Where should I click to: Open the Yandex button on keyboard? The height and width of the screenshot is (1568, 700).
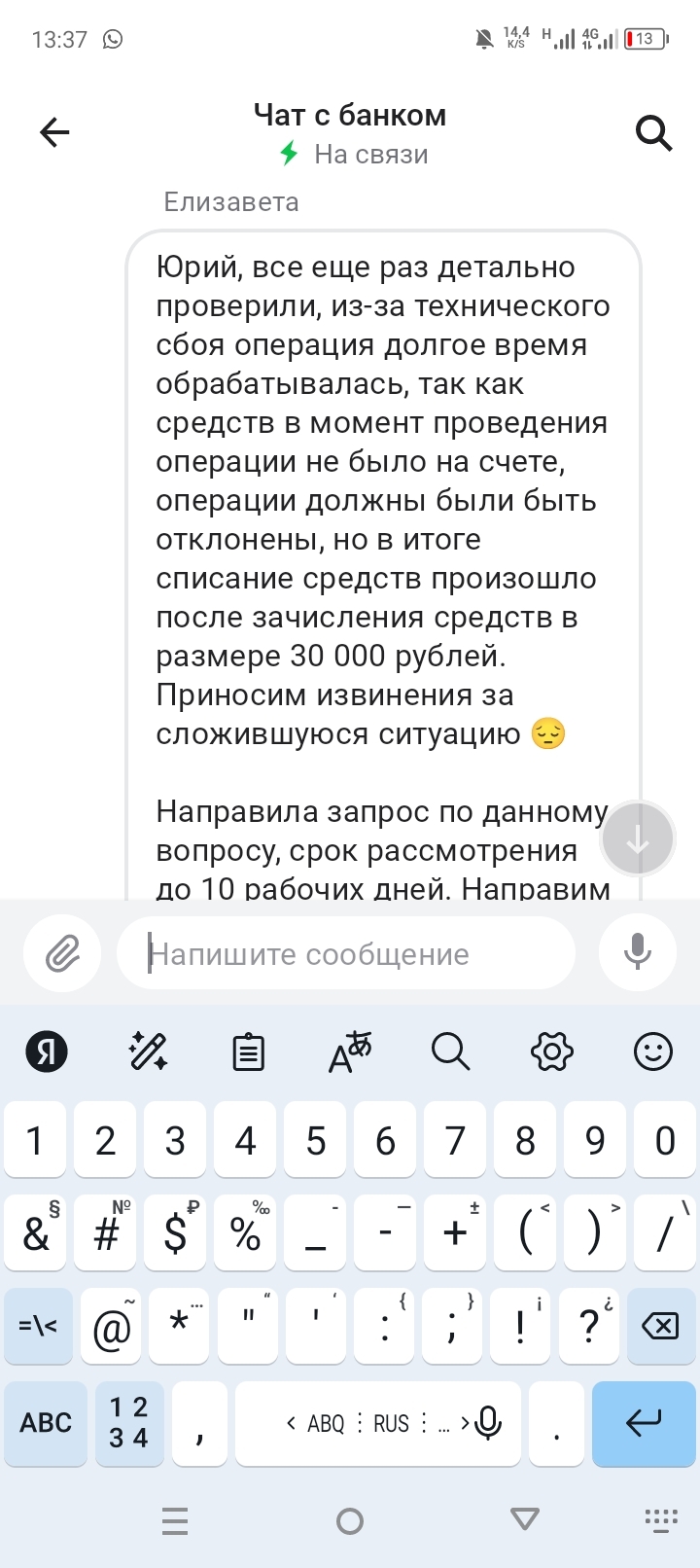pos(46,1051)
